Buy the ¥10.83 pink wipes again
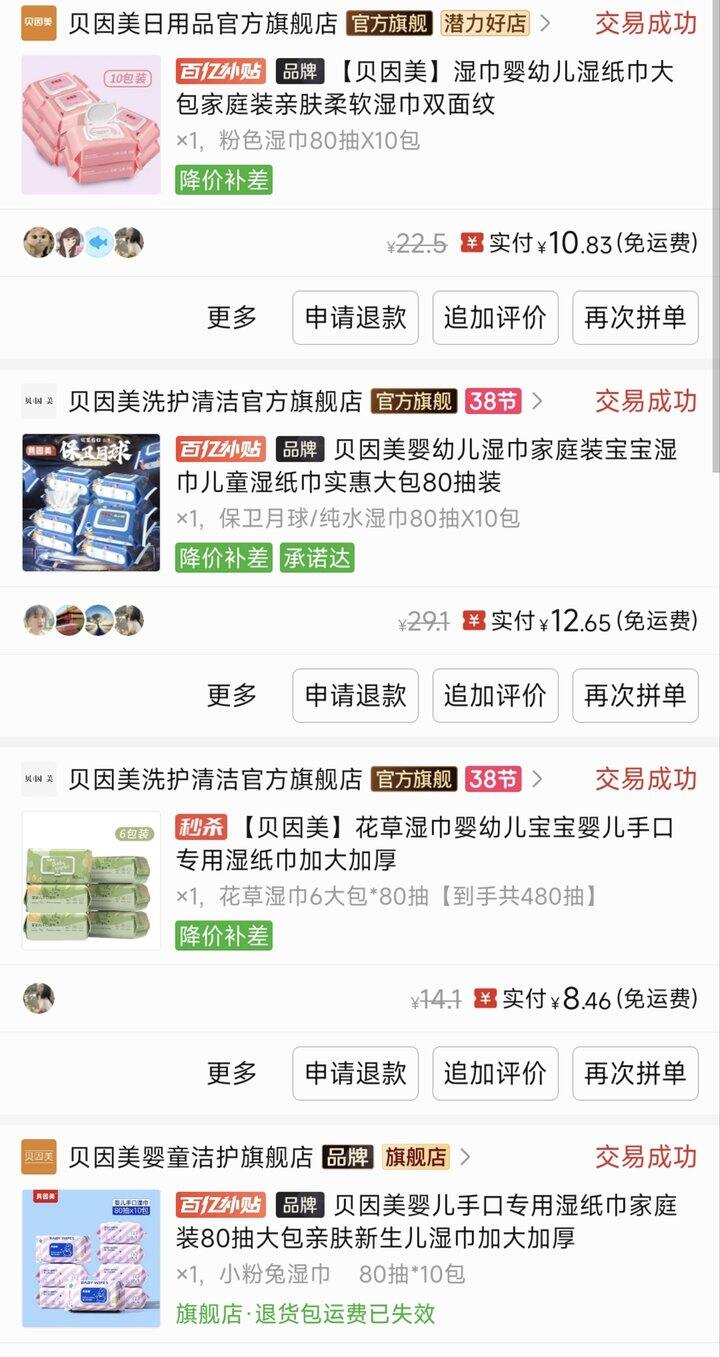Image resolution: width=720 pixels, height=1357 pixels. pos(635,318)
